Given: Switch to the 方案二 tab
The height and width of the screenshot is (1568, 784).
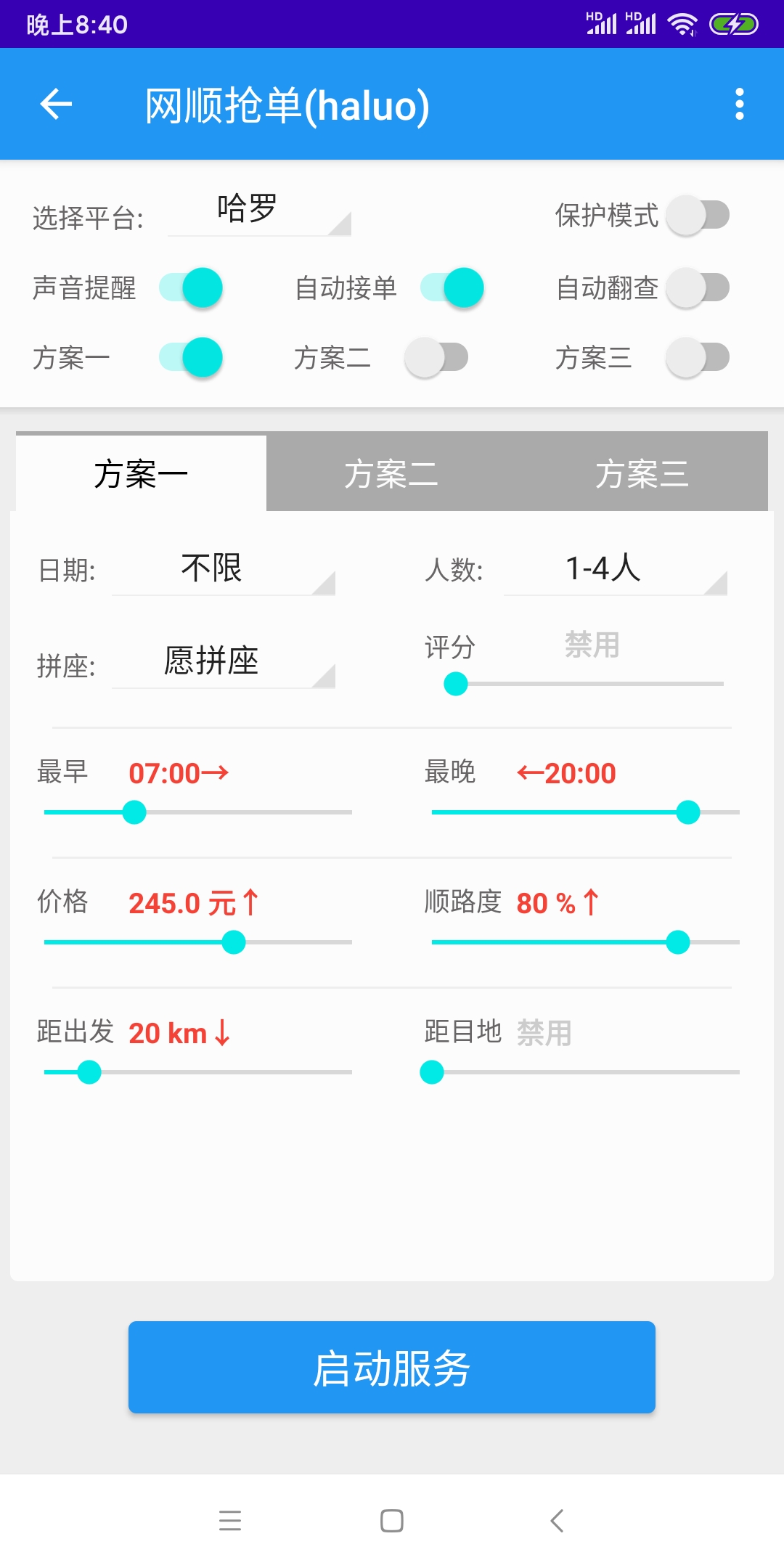Looking at the screenshot, I should point(392,473).
